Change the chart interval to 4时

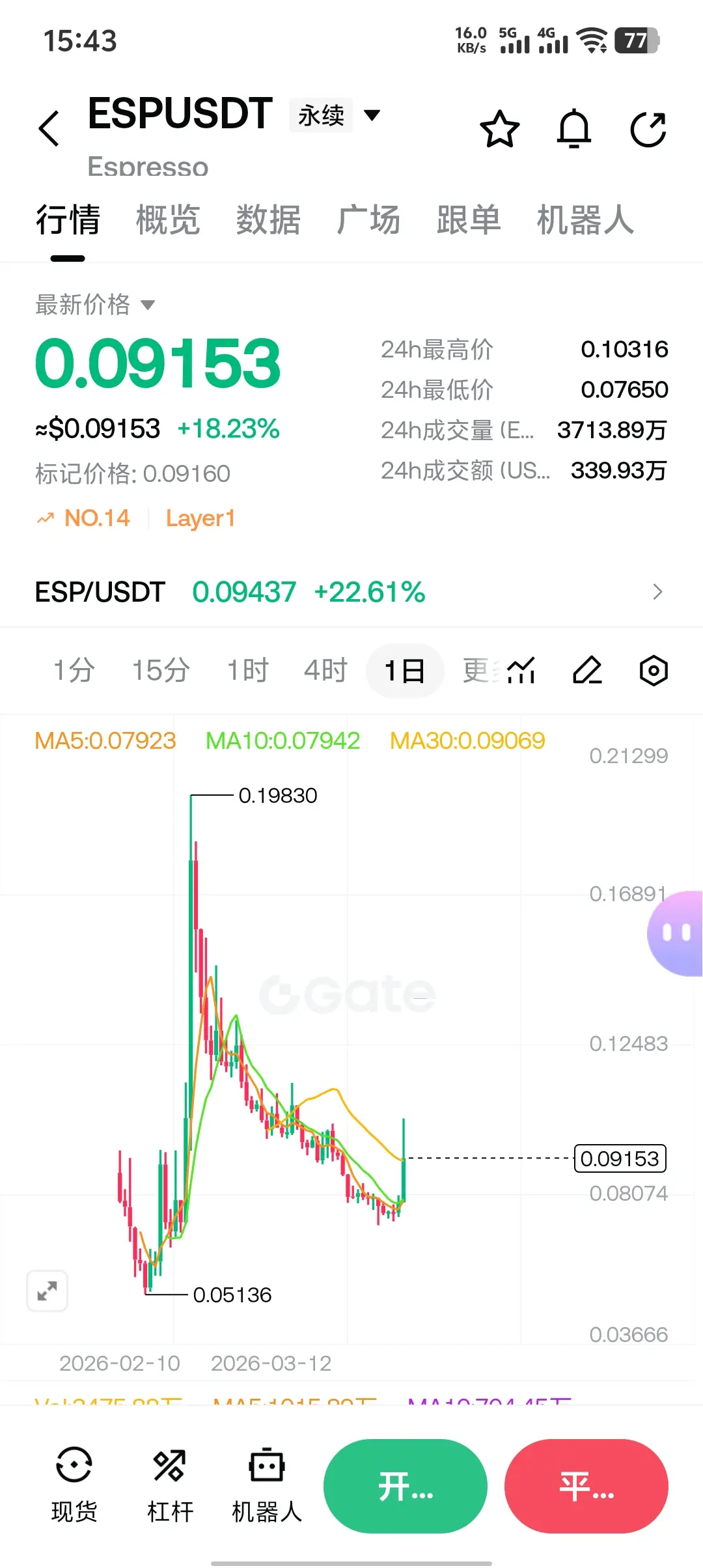click(325, 670)
